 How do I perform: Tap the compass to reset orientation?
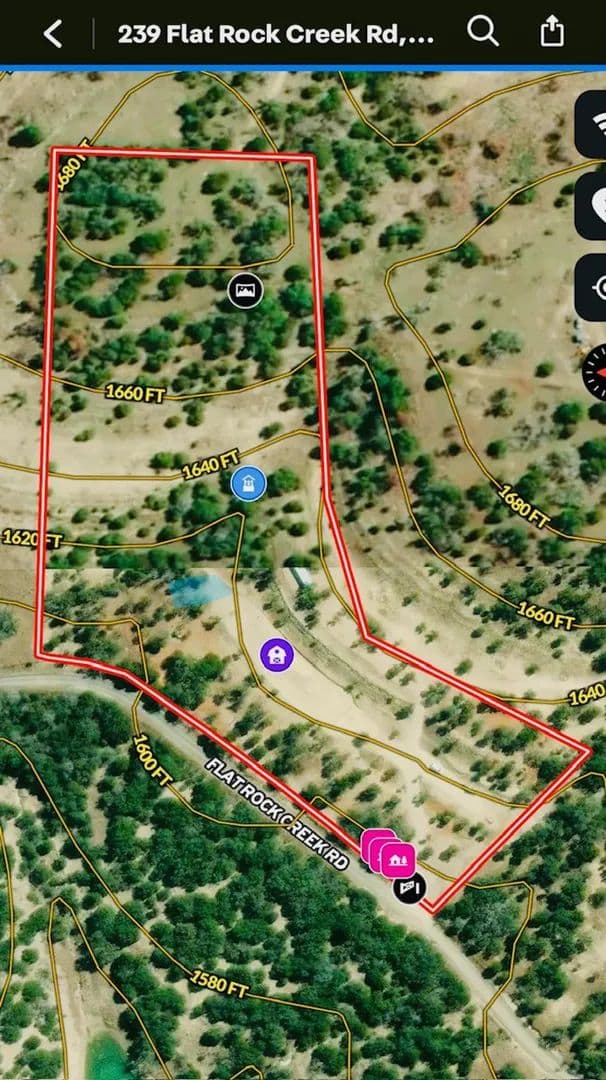click(x=596, y=371)
